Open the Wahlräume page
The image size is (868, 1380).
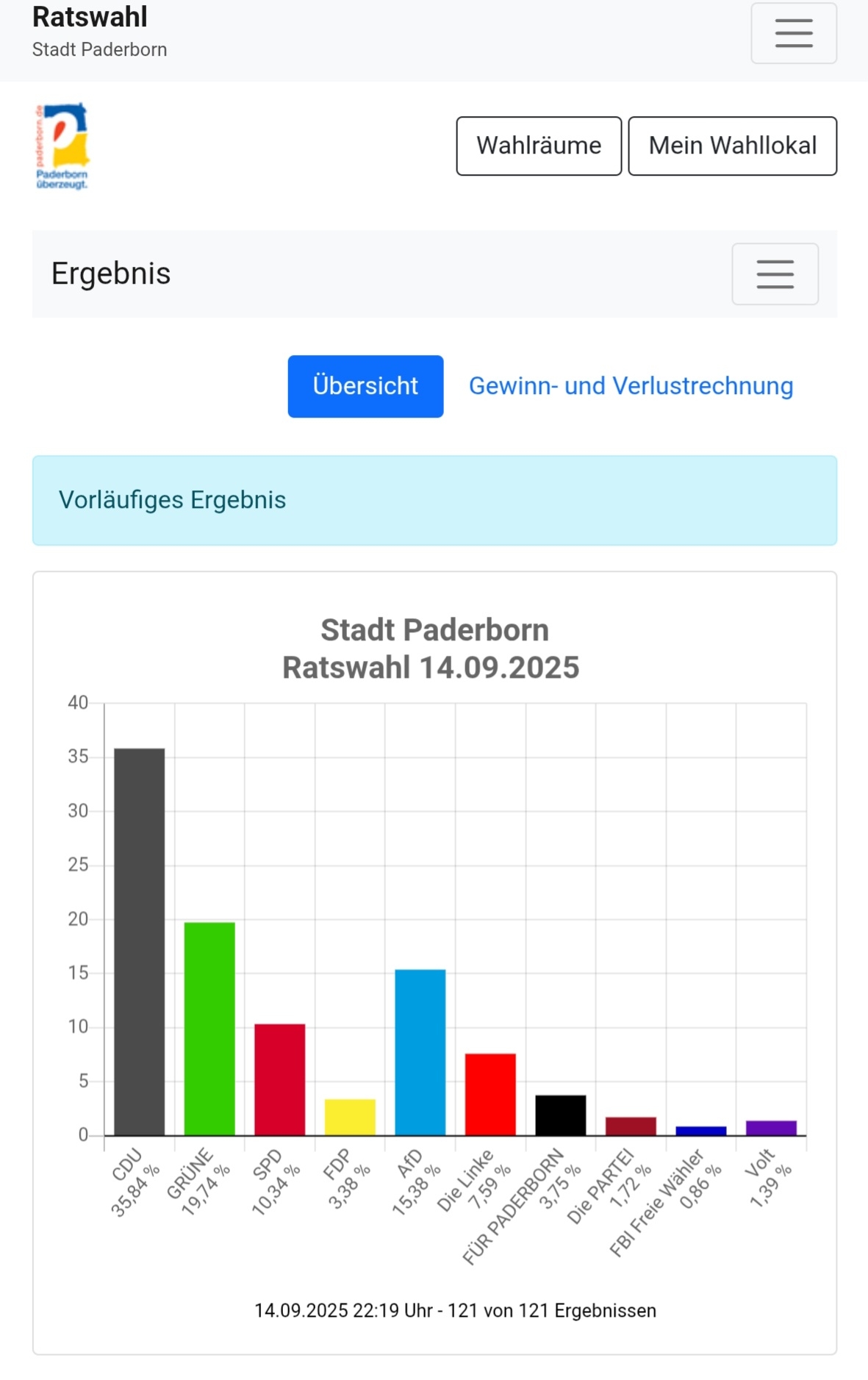click(x=539, y=146)
